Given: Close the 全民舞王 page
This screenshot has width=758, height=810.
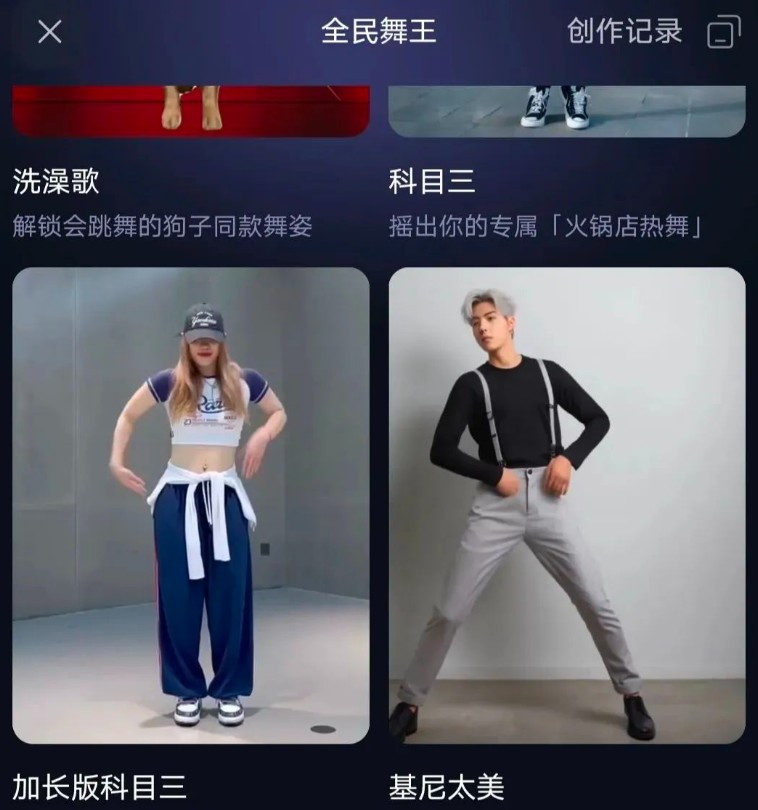Looking at the screenshot, I should (x=49, y=32).
